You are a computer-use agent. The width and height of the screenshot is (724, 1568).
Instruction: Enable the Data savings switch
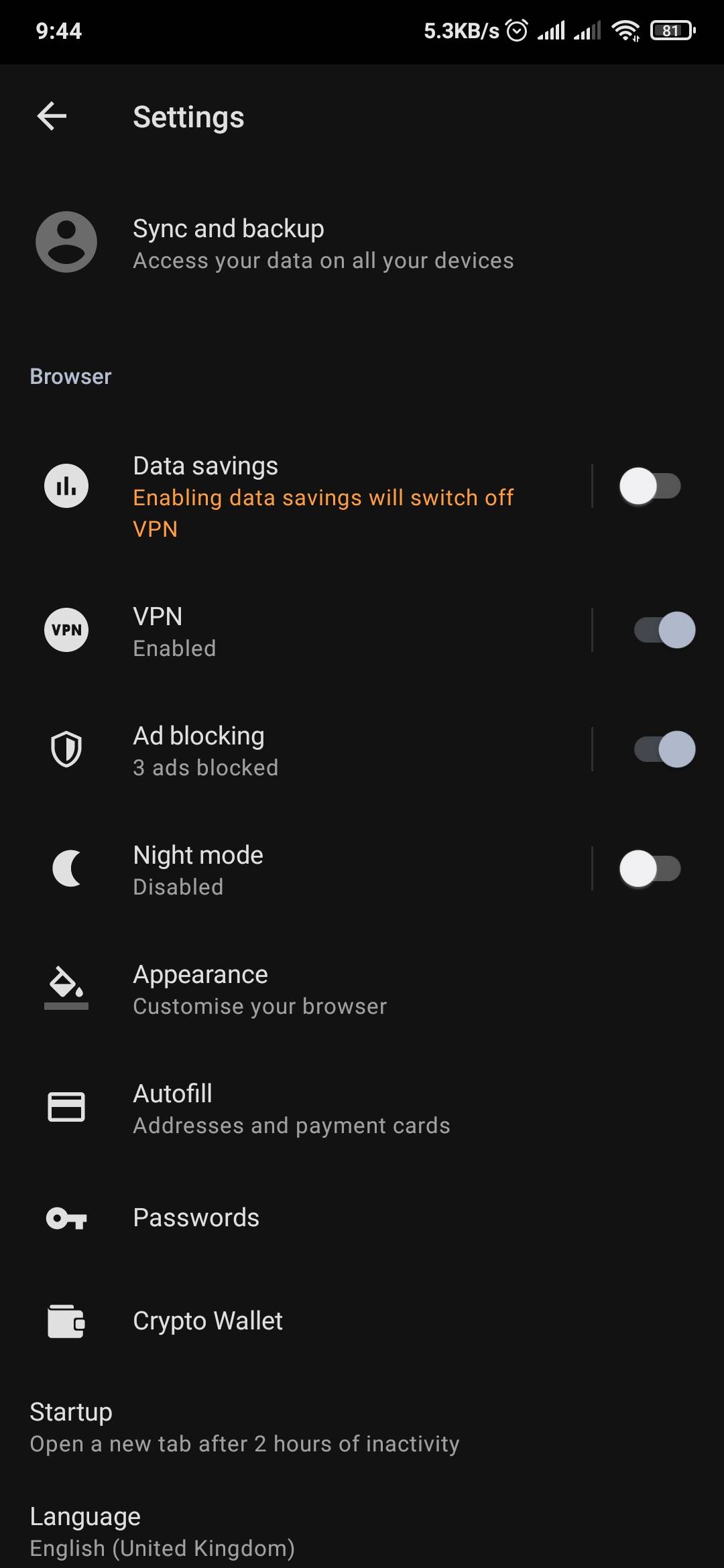pyautogui.click(x=650, y=486)
